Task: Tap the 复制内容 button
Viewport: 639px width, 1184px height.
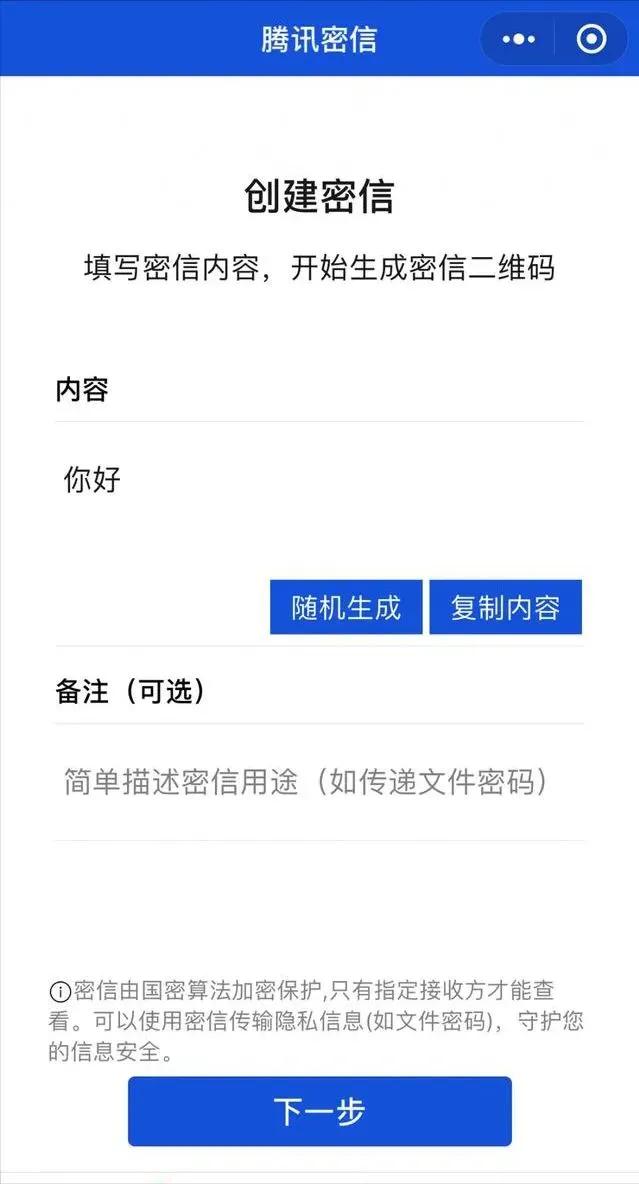Action: pos(505,607)
